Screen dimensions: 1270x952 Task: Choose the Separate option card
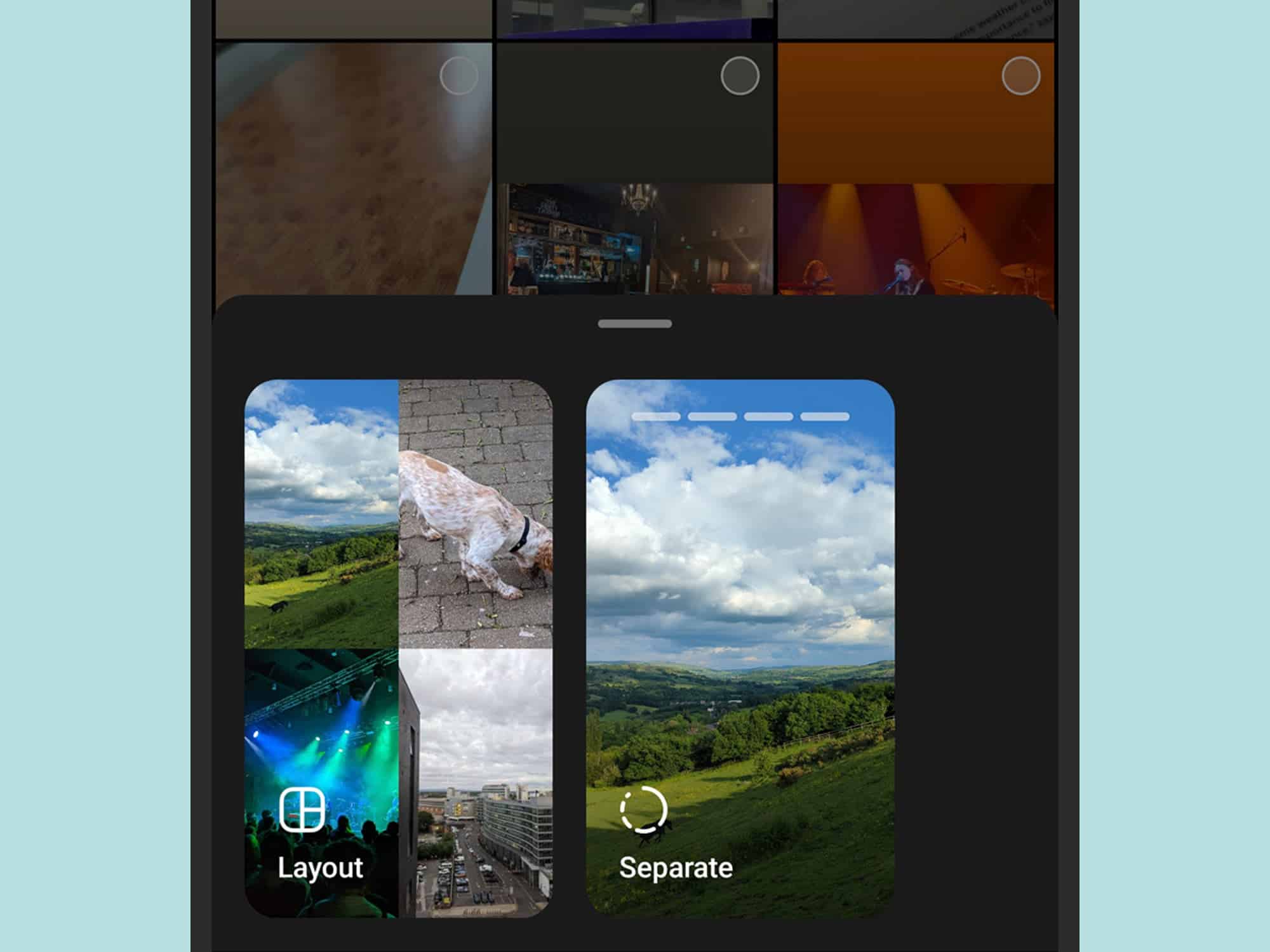tap(740, 647)
